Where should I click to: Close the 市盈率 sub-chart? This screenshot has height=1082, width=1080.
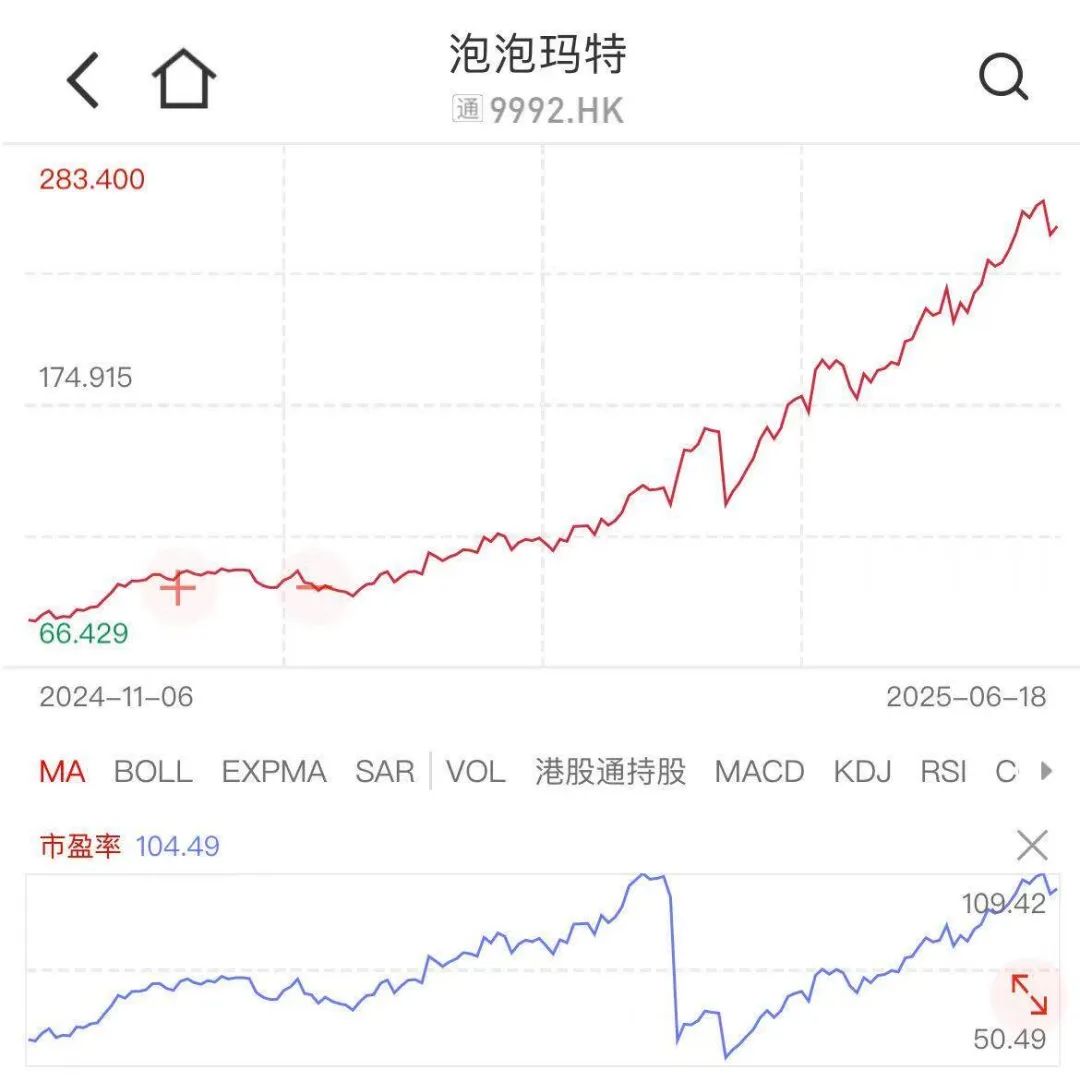pyautogui.click(x=1032, y=846)
